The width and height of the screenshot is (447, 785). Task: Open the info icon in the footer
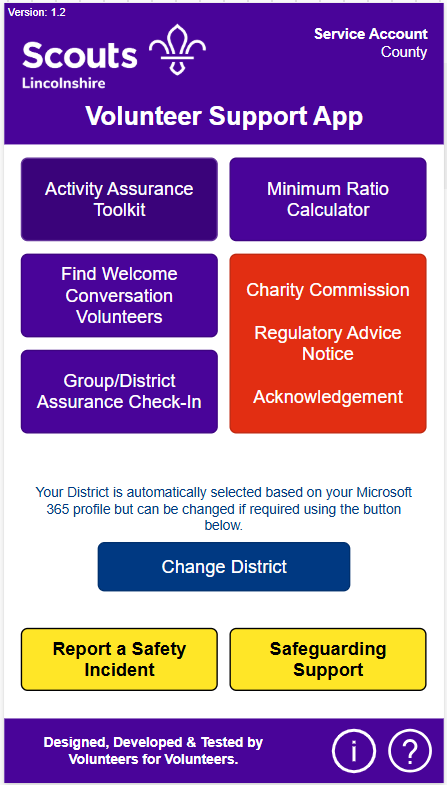click(354, 750)
